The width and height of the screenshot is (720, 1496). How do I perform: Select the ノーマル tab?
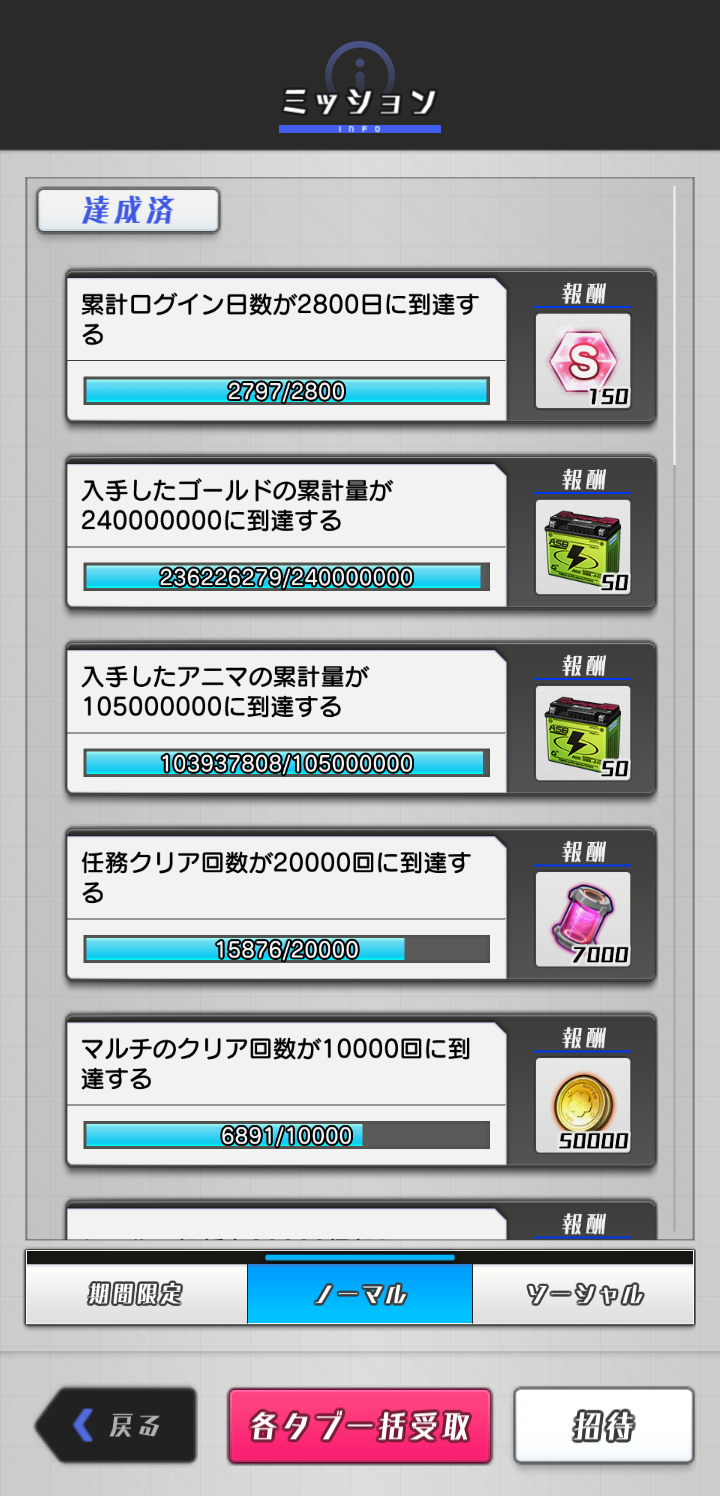(360, 1294)
